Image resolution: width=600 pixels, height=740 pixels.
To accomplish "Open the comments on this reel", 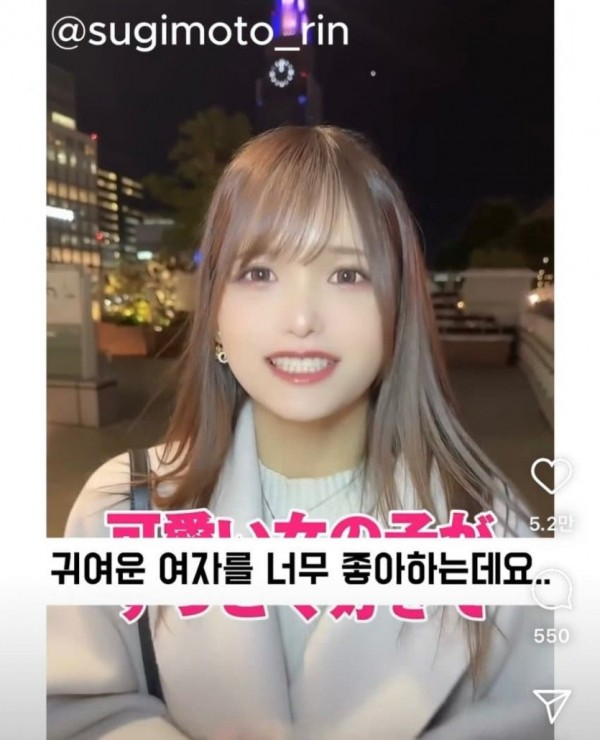I will tap(551, 590).
